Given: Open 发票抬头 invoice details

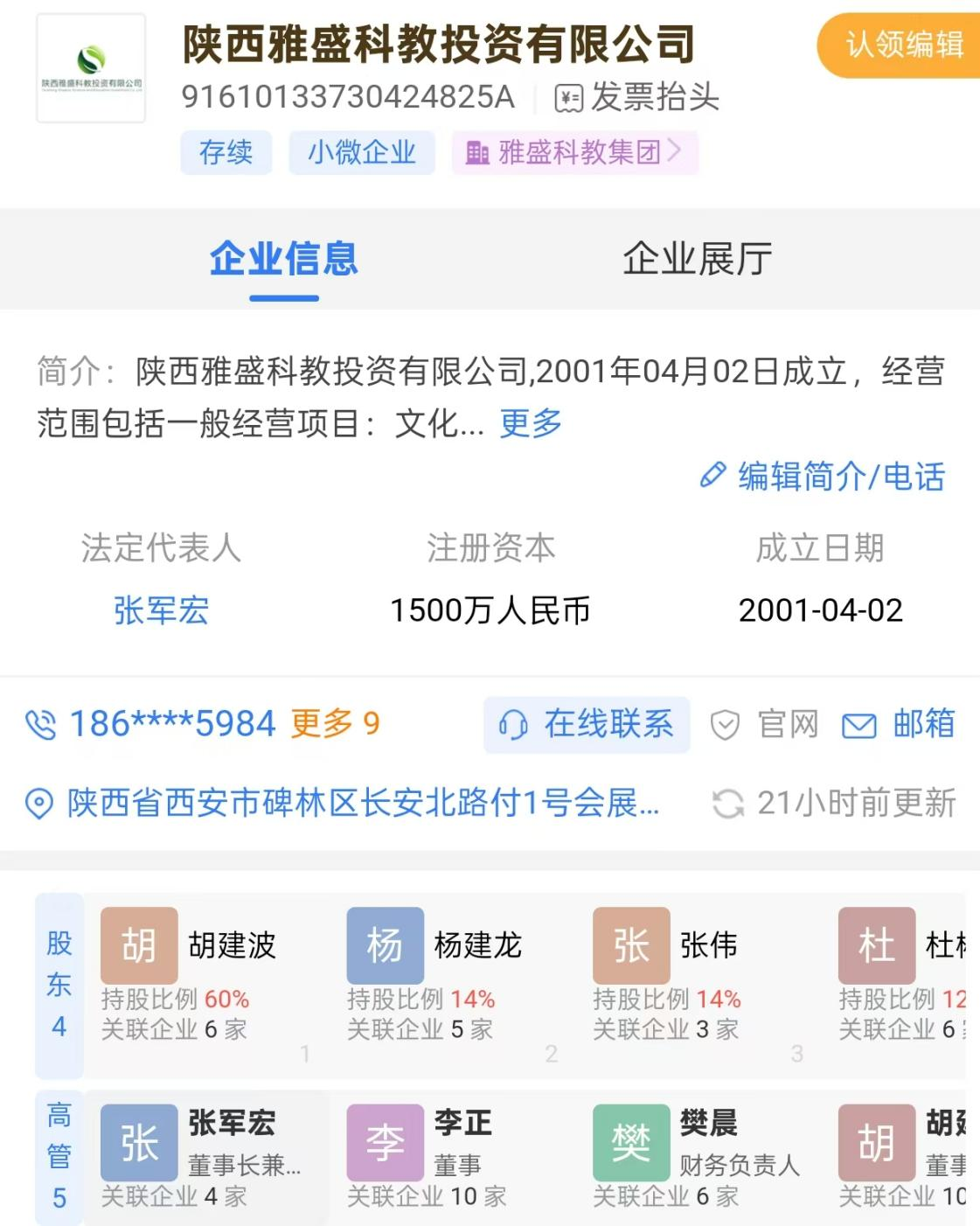Looking at the screenshot, I should click(637, 98).
